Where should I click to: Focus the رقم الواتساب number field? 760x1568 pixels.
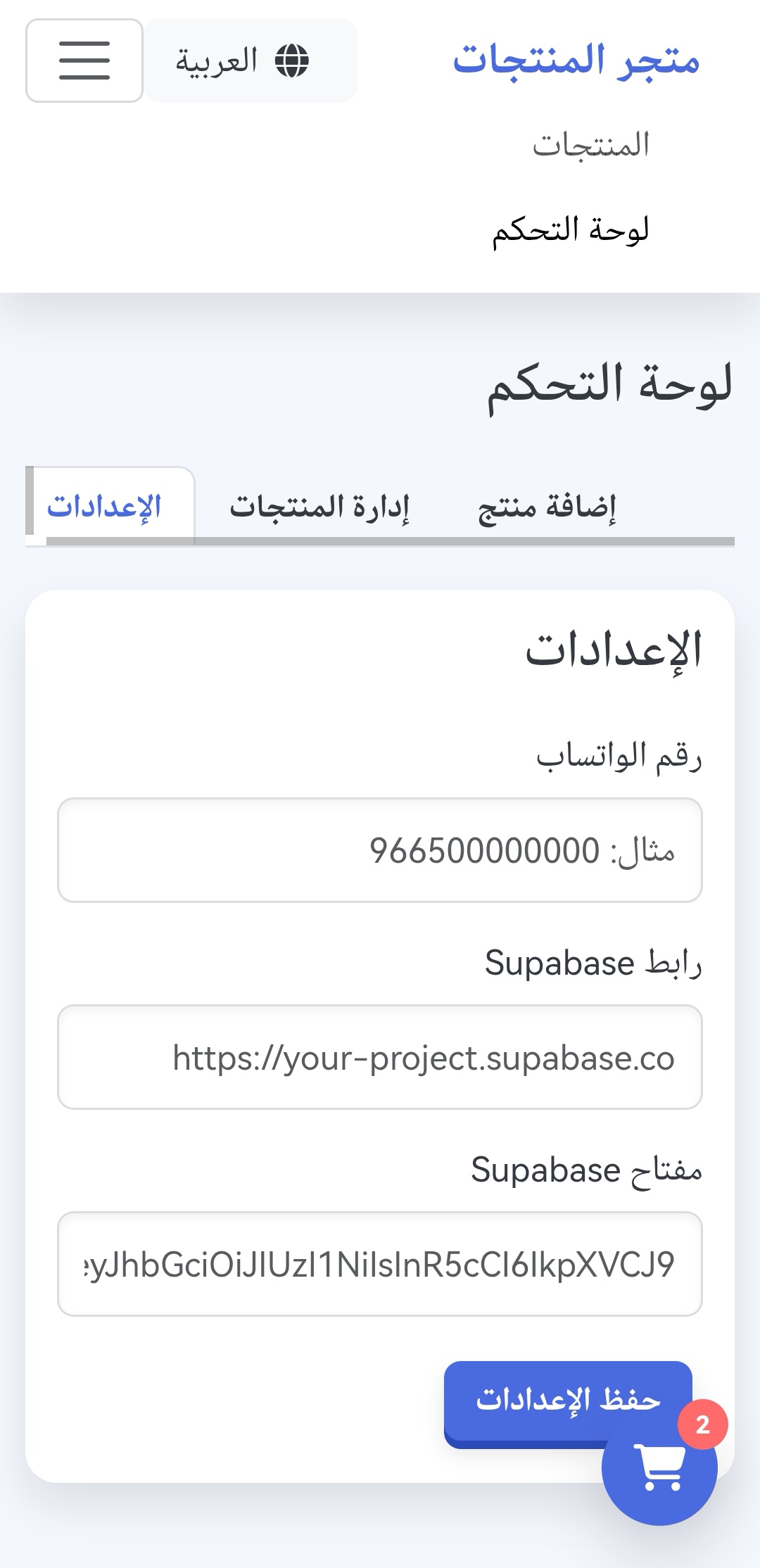tap(380, 850)
